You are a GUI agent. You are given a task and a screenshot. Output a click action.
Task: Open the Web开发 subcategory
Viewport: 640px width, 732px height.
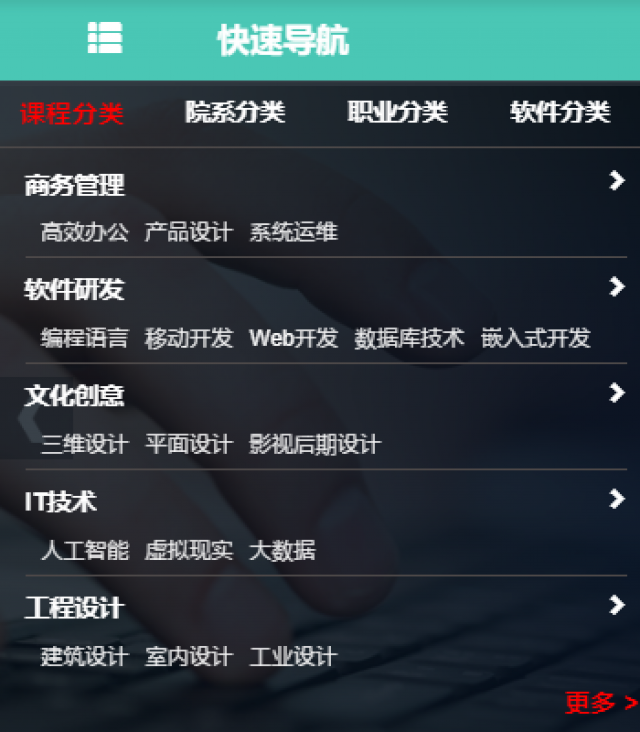(x=293, y=338)
